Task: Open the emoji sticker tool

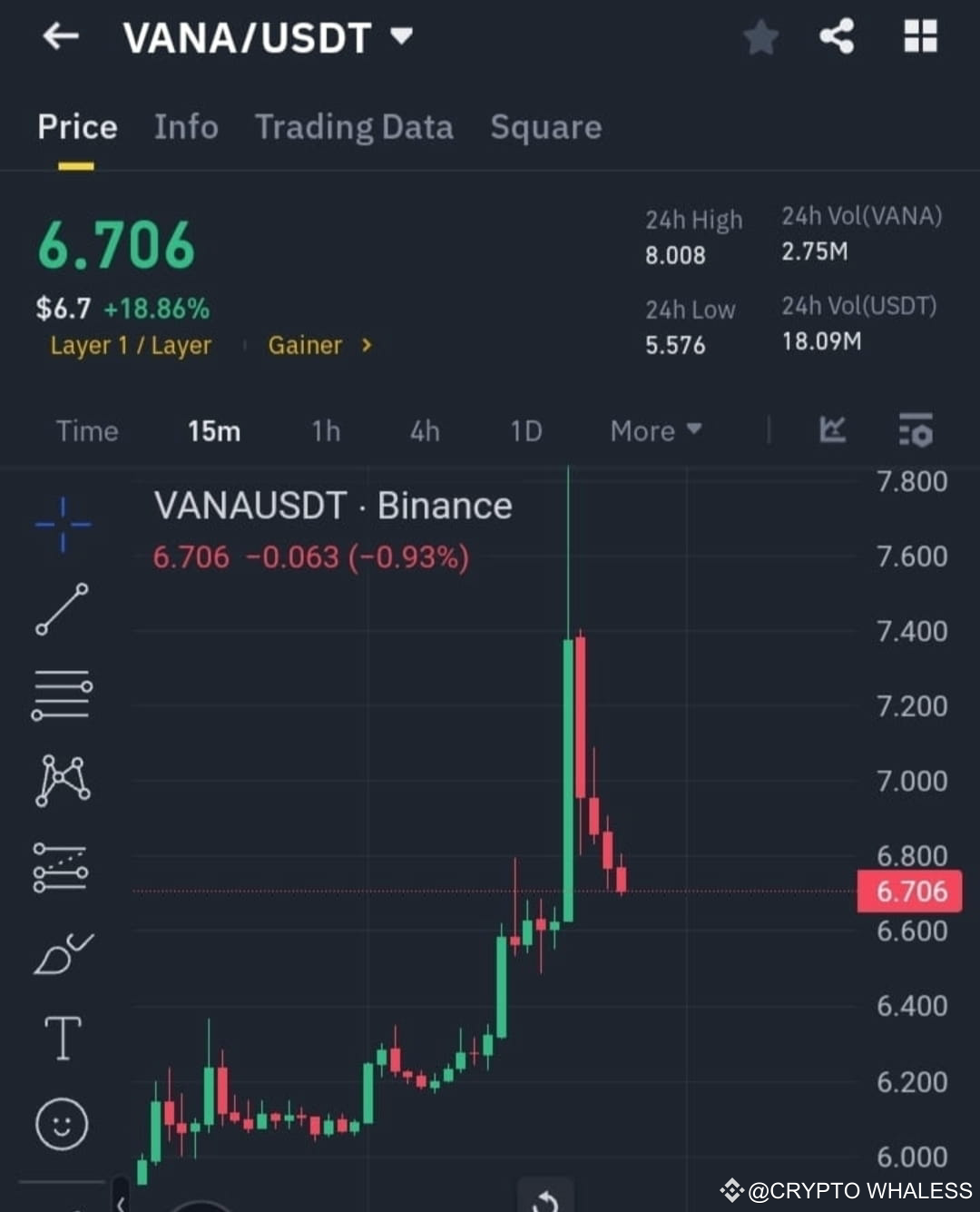Action: [x=62, y=1124]
